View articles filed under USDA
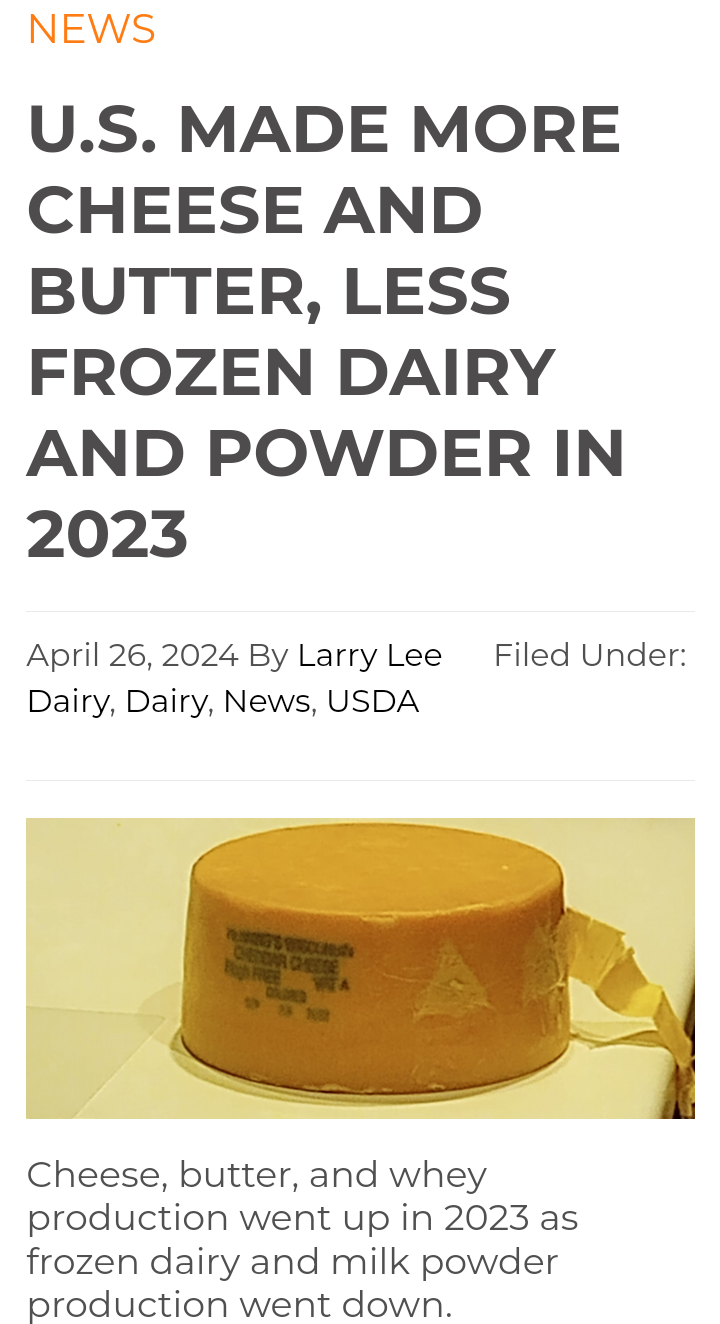Screen dimensions: 720x1324 (x=372, y=701)
